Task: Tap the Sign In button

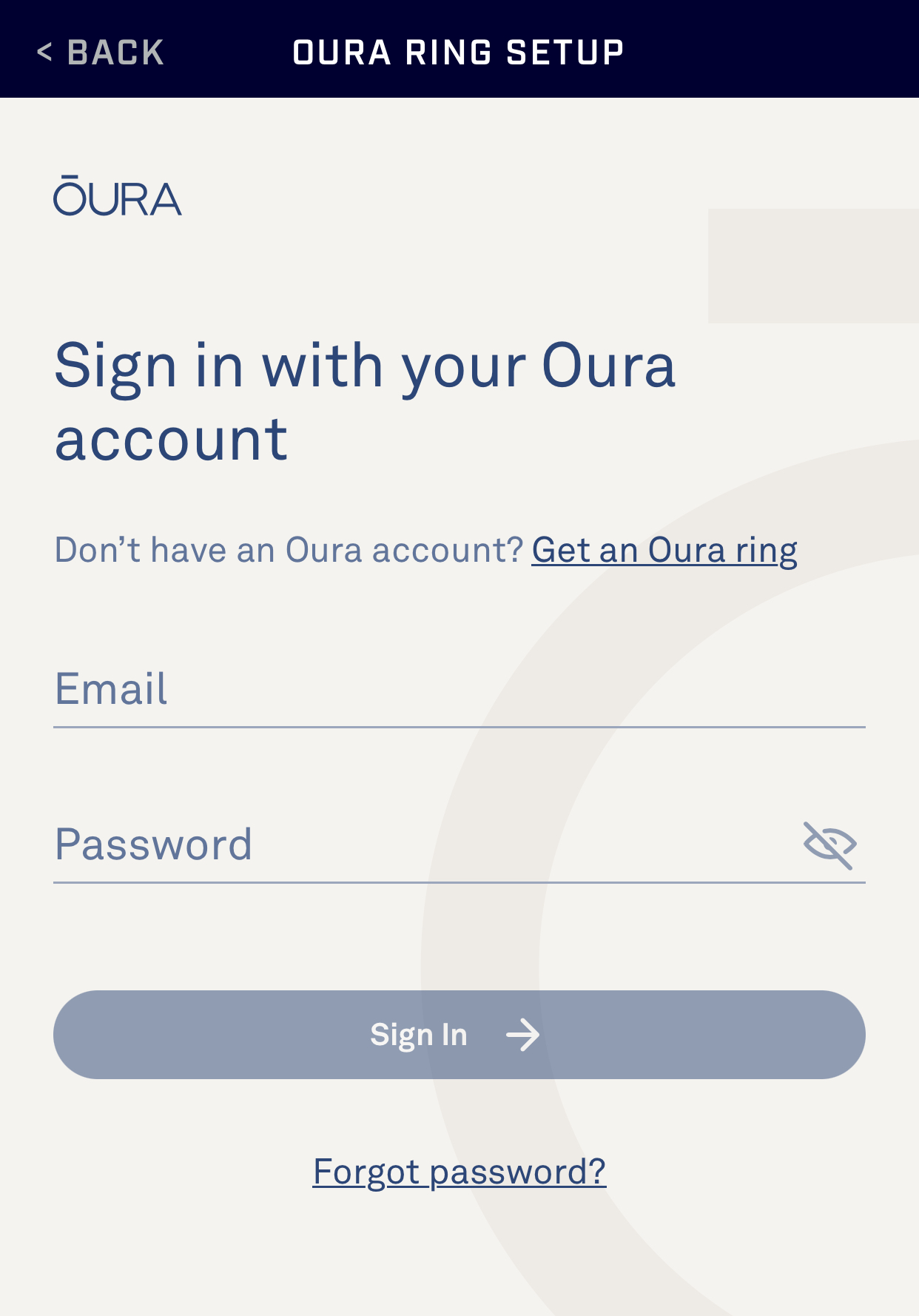Action: pos(459,1034)
